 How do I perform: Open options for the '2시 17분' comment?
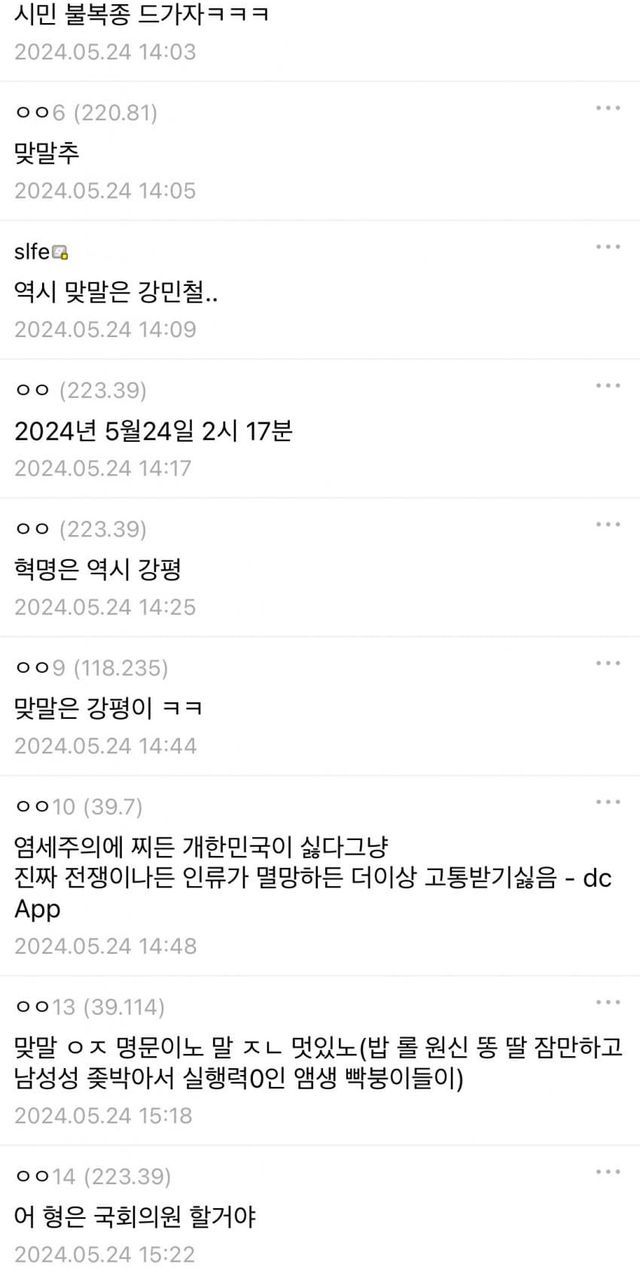608,386
